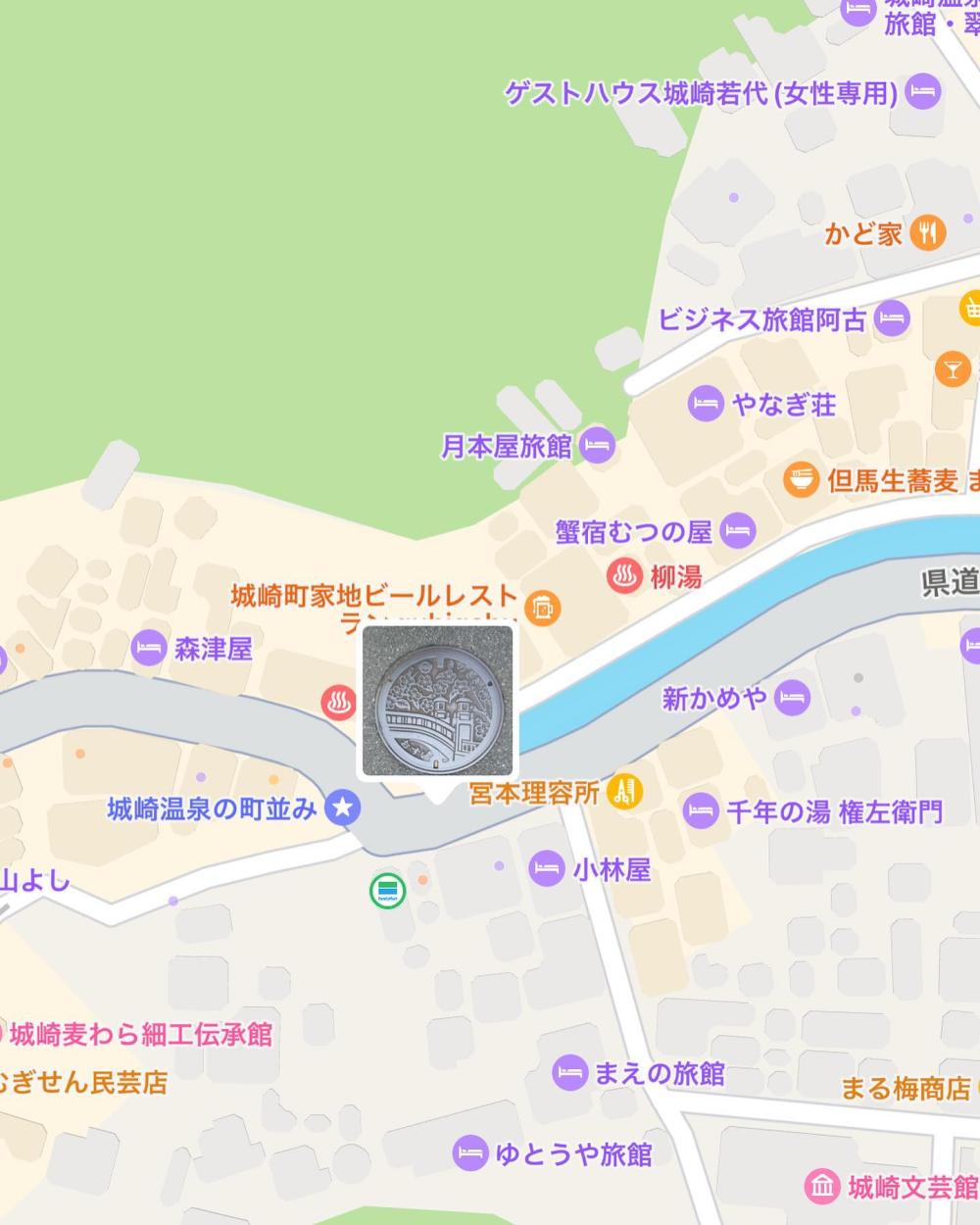Screen dimensions: 980x1225
Task: Tap the FamilyMart convenience store pin
Action: 387,891
